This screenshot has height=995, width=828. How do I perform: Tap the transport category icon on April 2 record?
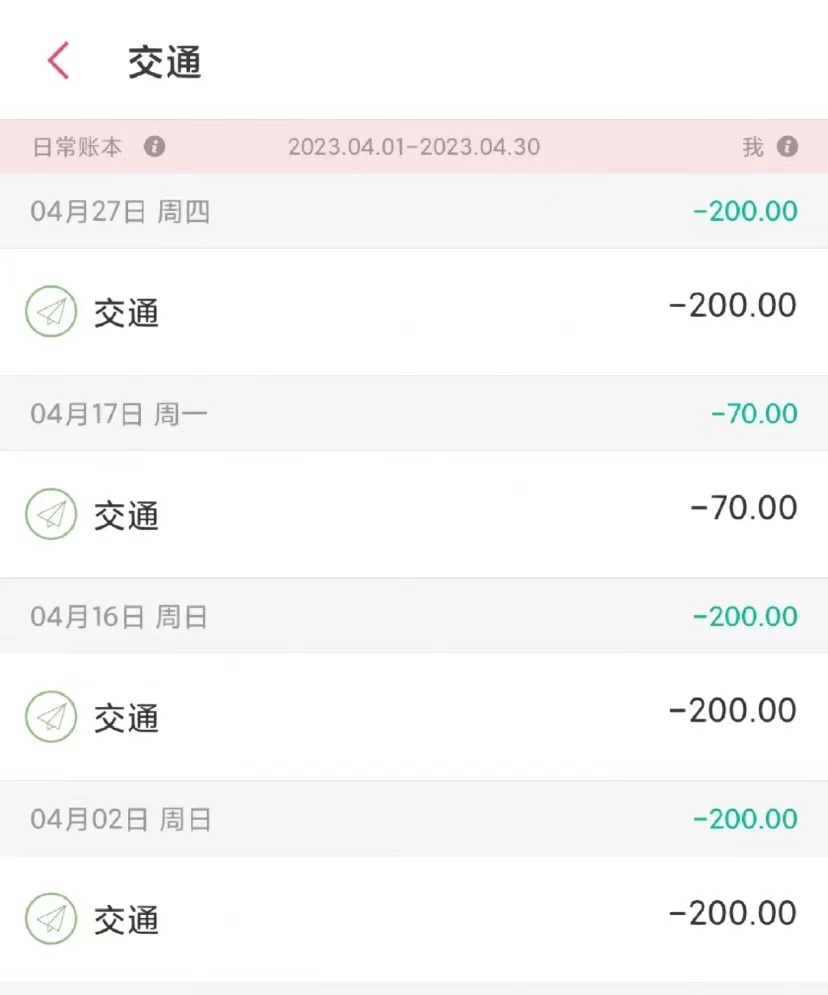[x=50, y=918]
